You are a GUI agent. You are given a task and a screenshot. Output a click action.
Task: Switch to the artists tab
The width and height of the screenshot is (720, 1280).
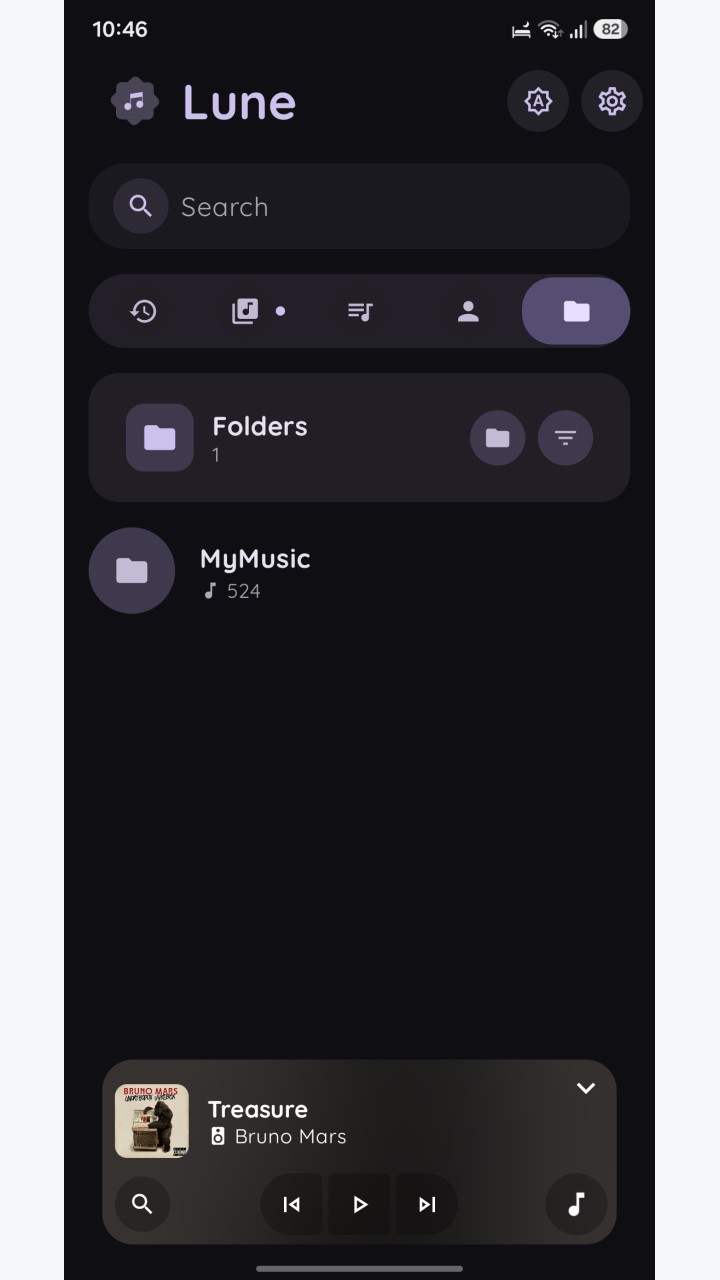(468, 311)
